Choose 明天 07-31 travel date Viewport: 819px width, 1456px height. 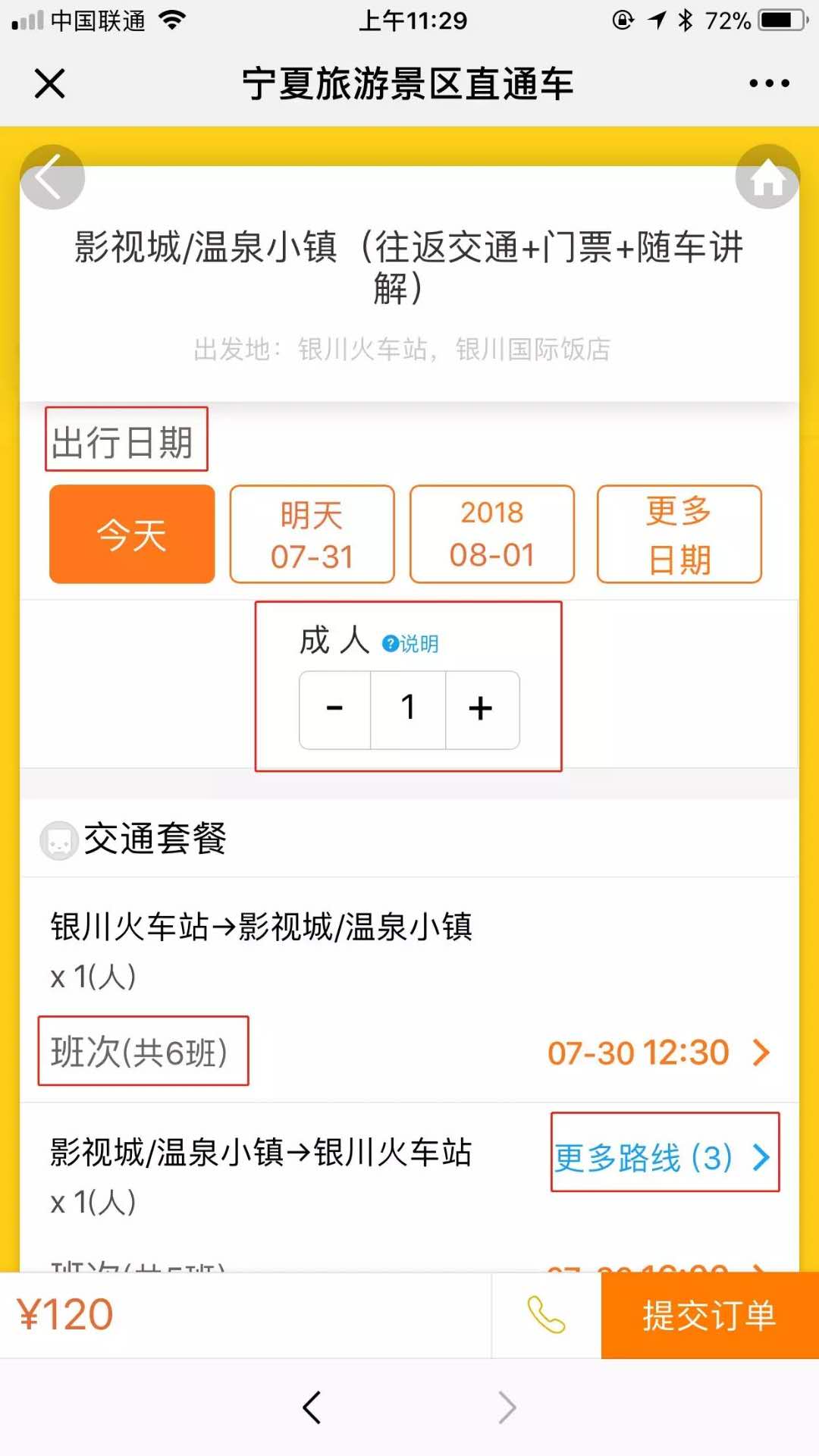click(x=312, y=535)
